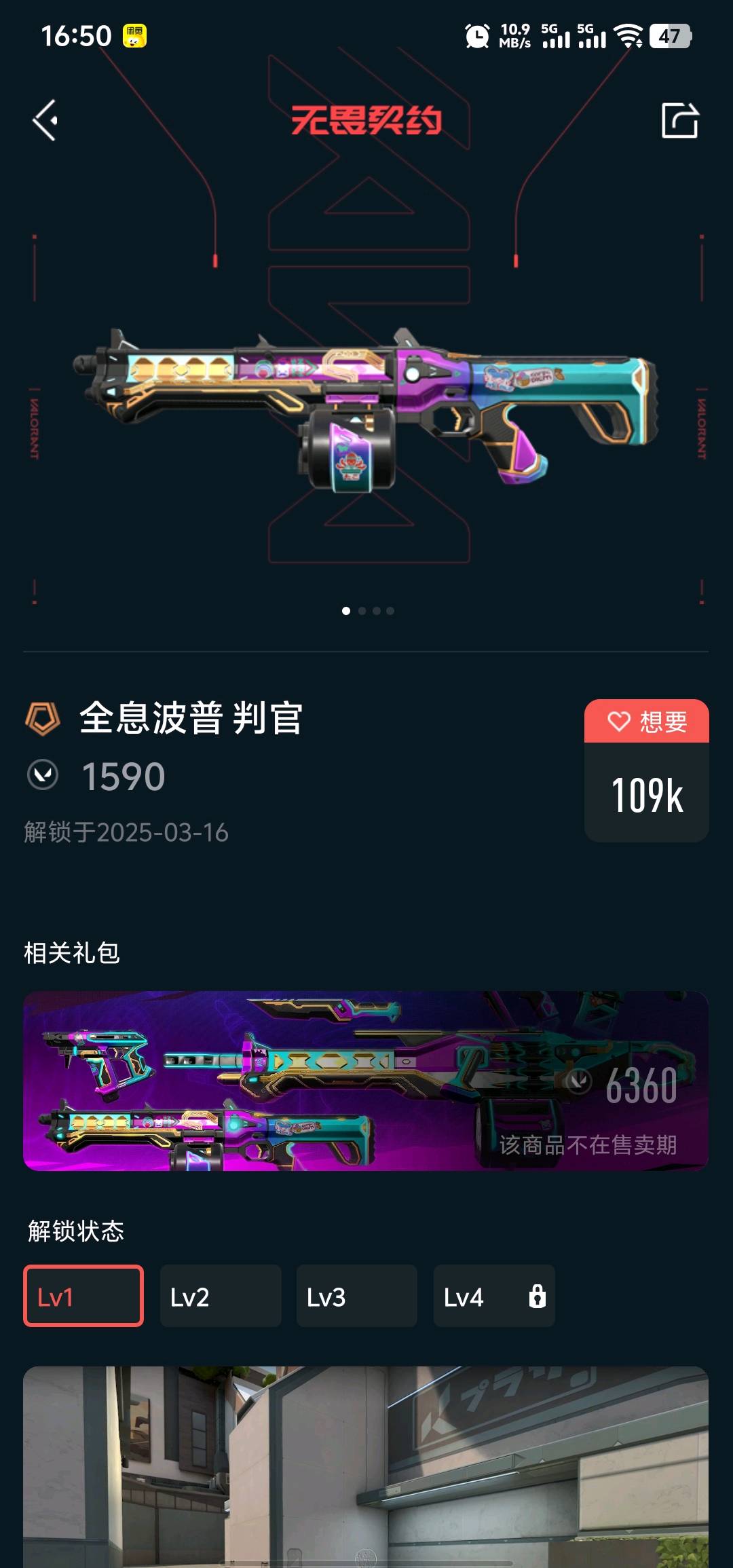The width and height of the screenshot is (733, 1568).
Task: Select the locked Lv4 level
Action: pos(493,1296)
